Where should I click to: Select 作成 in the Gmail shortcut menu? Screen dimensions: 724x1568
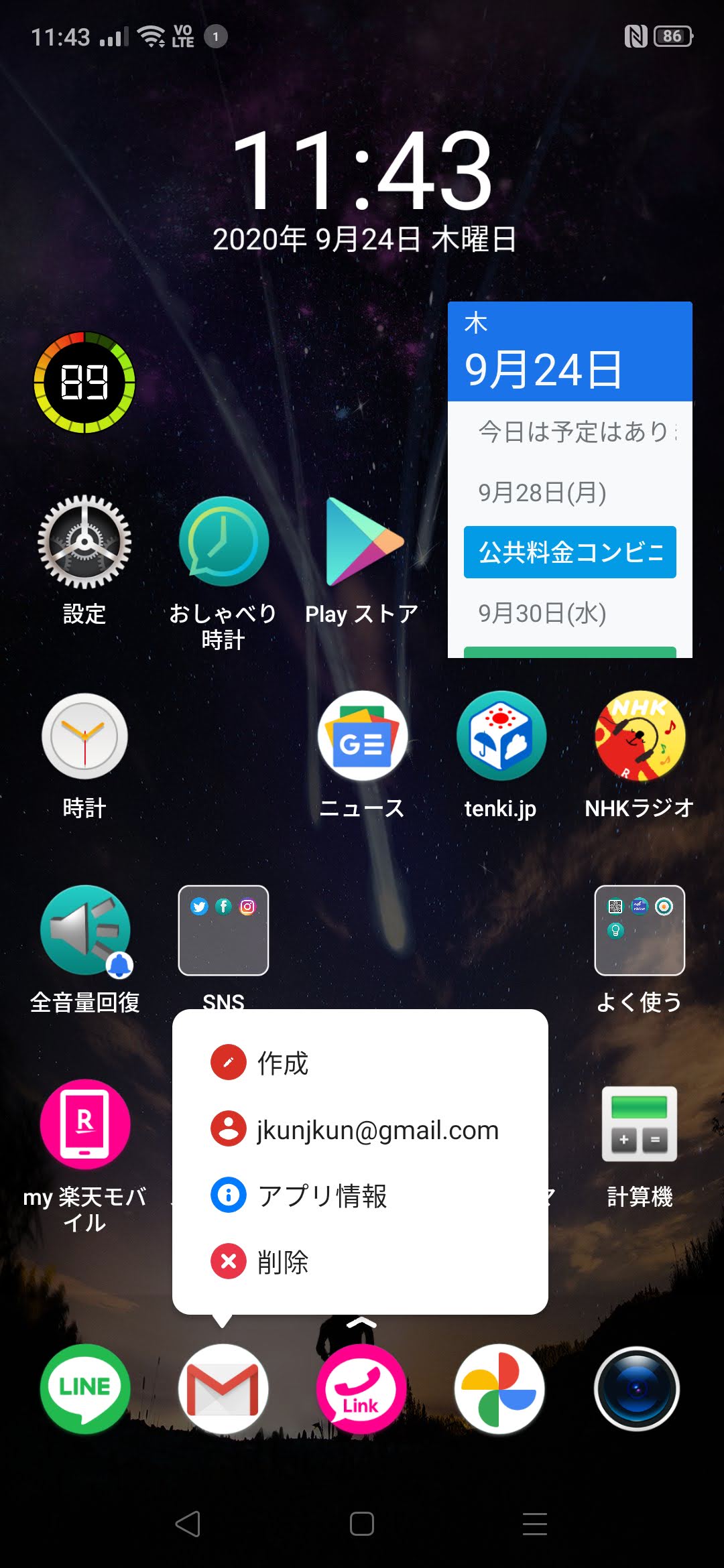point(282,1063)
